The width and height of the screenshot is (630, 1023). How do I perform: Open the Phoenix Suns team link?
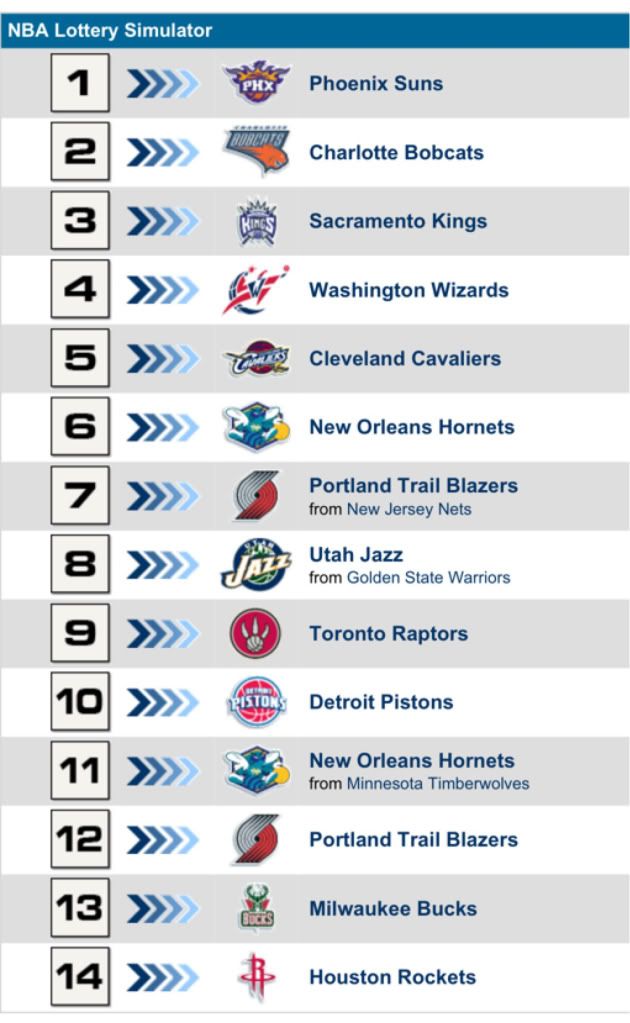(x=376, y=84)
